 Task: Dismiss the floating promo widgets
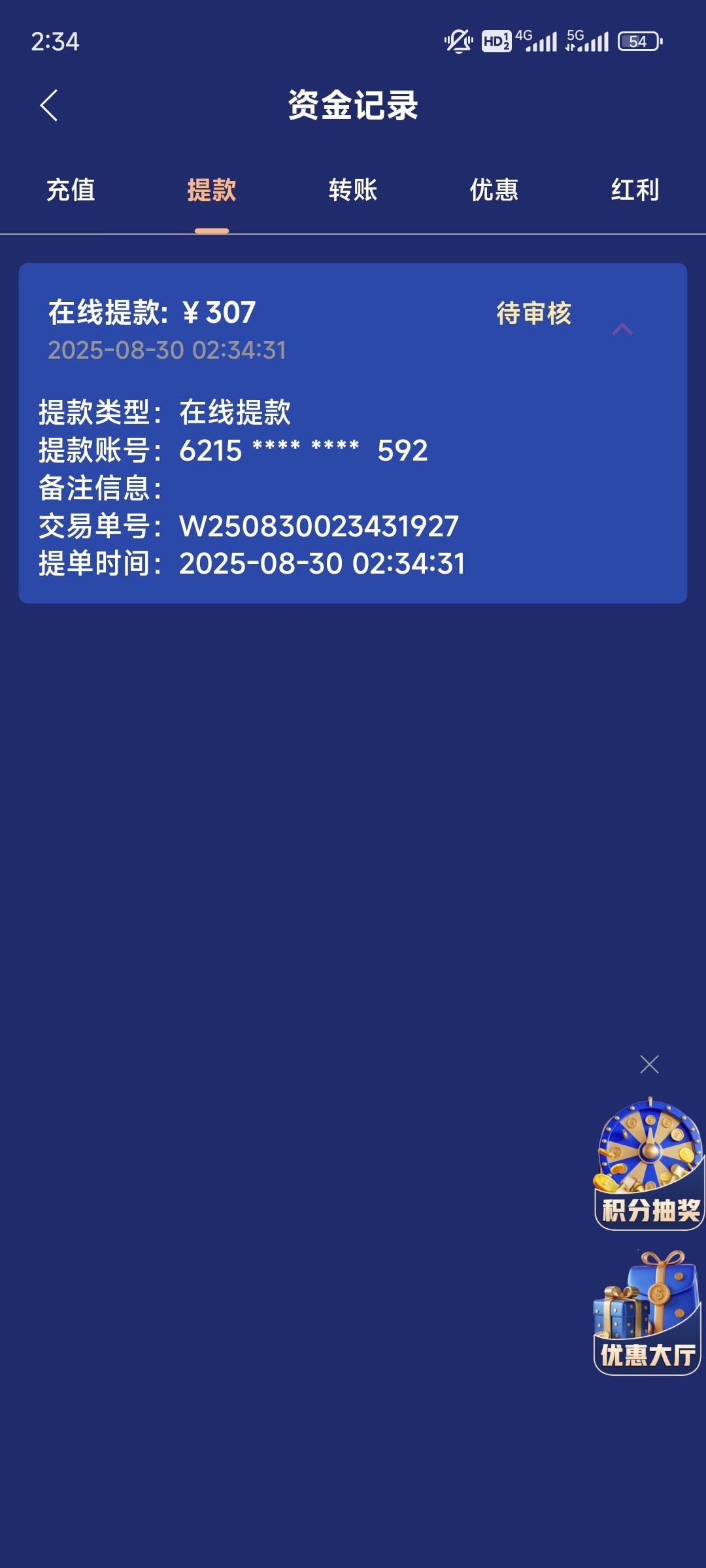[x=649, y=1064]
